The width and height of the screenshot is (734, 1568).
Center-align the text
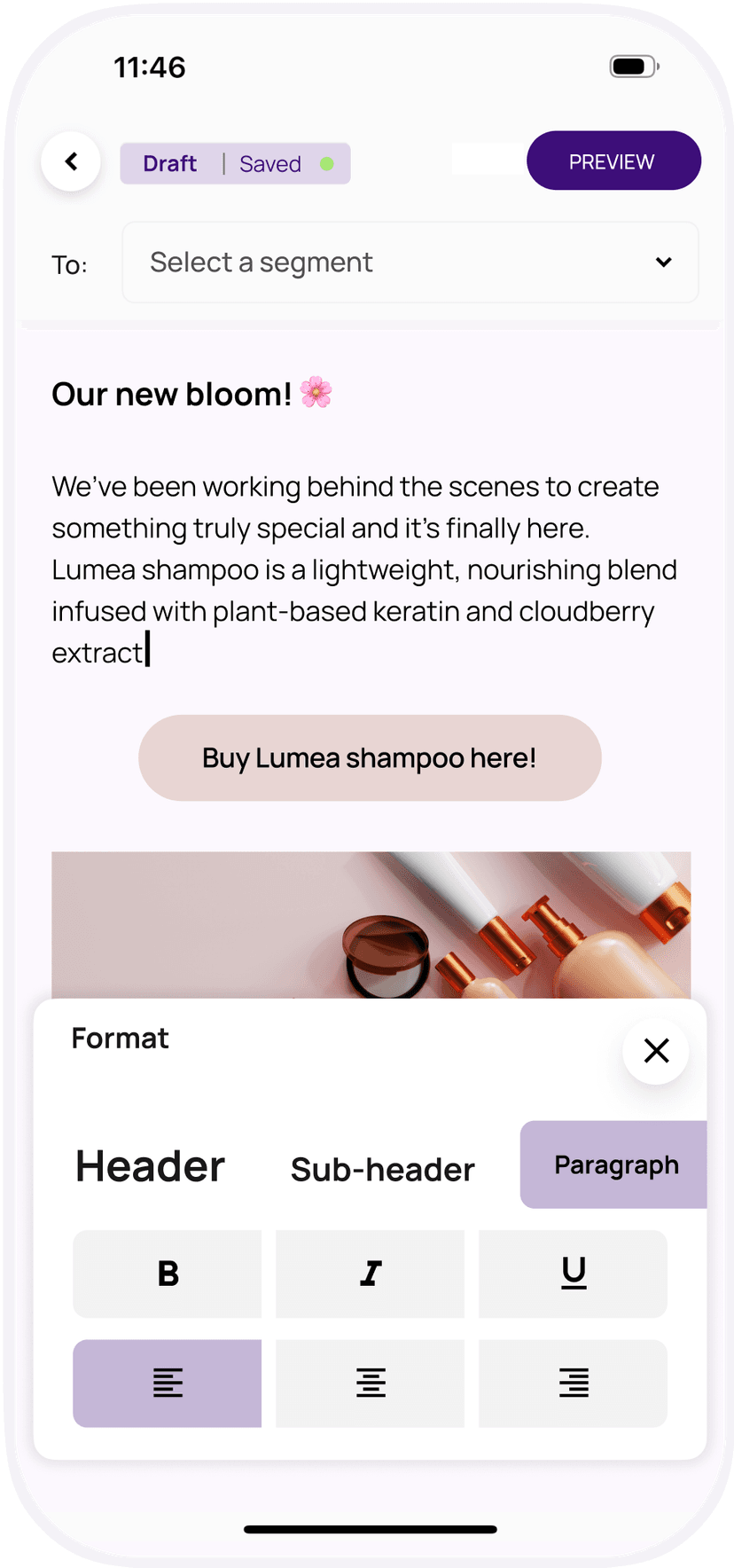[x=370, y=1383]
